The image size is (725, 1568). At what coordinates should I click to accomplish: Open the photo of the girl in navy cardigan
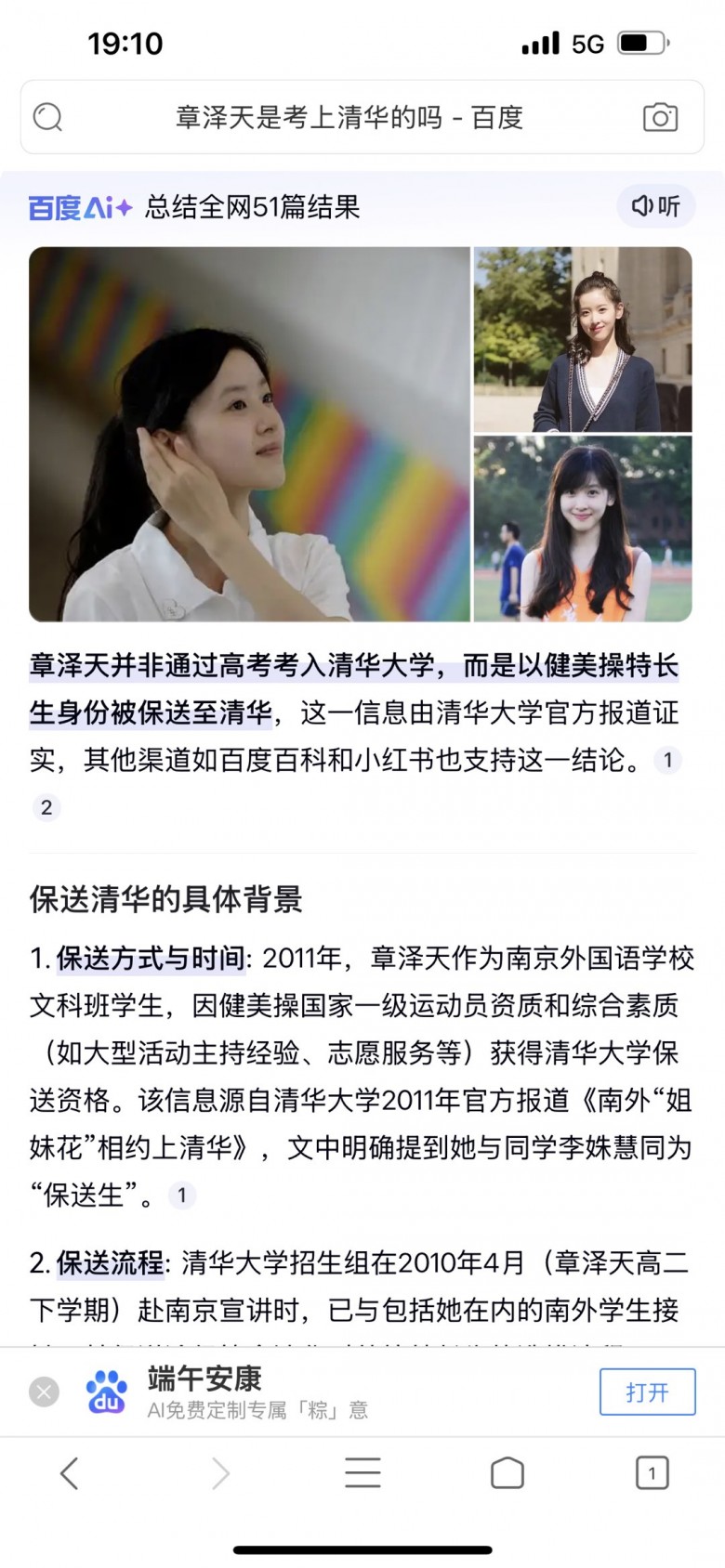[583, 339]
